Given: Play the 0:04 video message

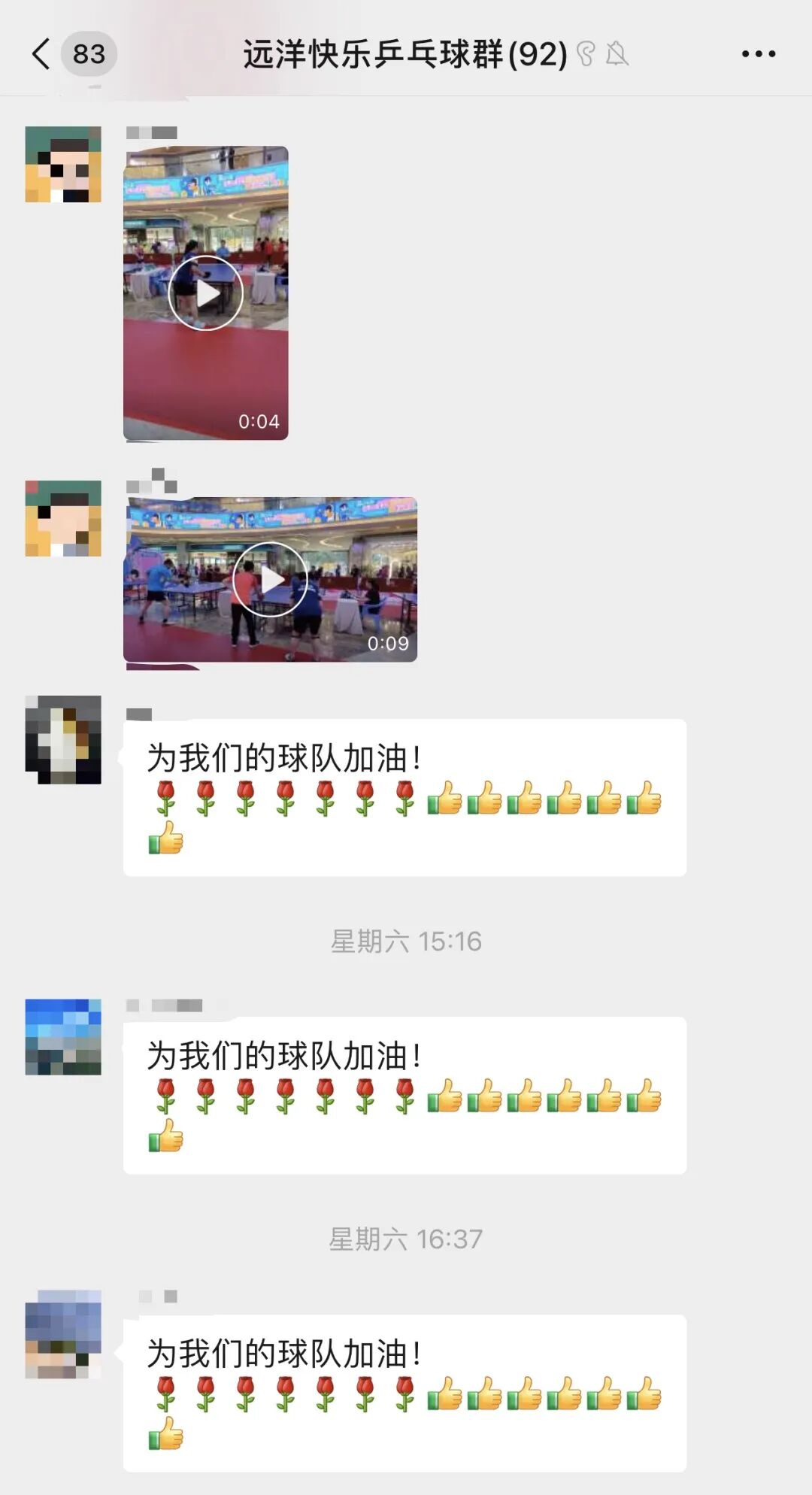Looking at the screenshot, I should pos(205,293).
